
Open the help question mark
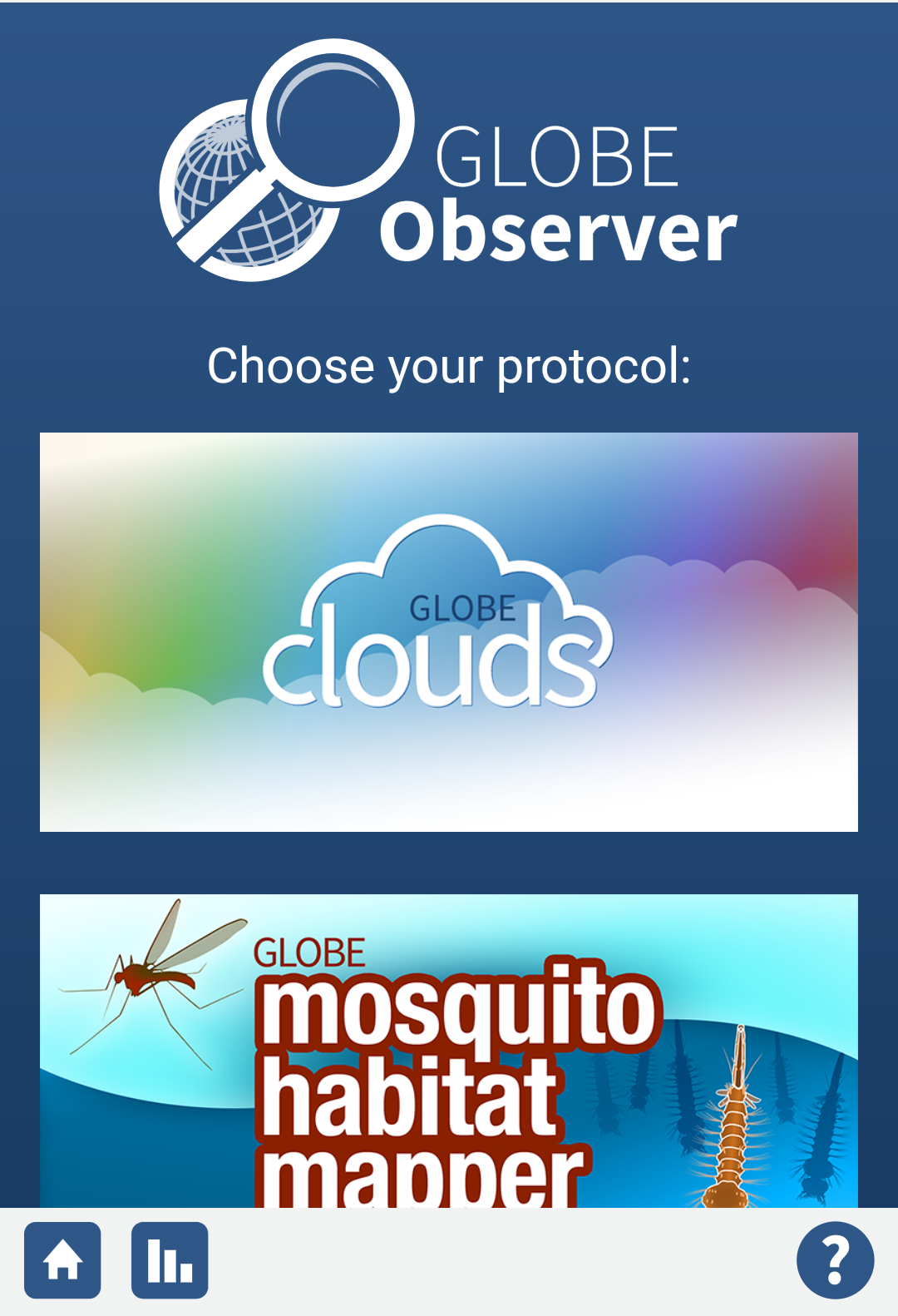coord(835,1260)
